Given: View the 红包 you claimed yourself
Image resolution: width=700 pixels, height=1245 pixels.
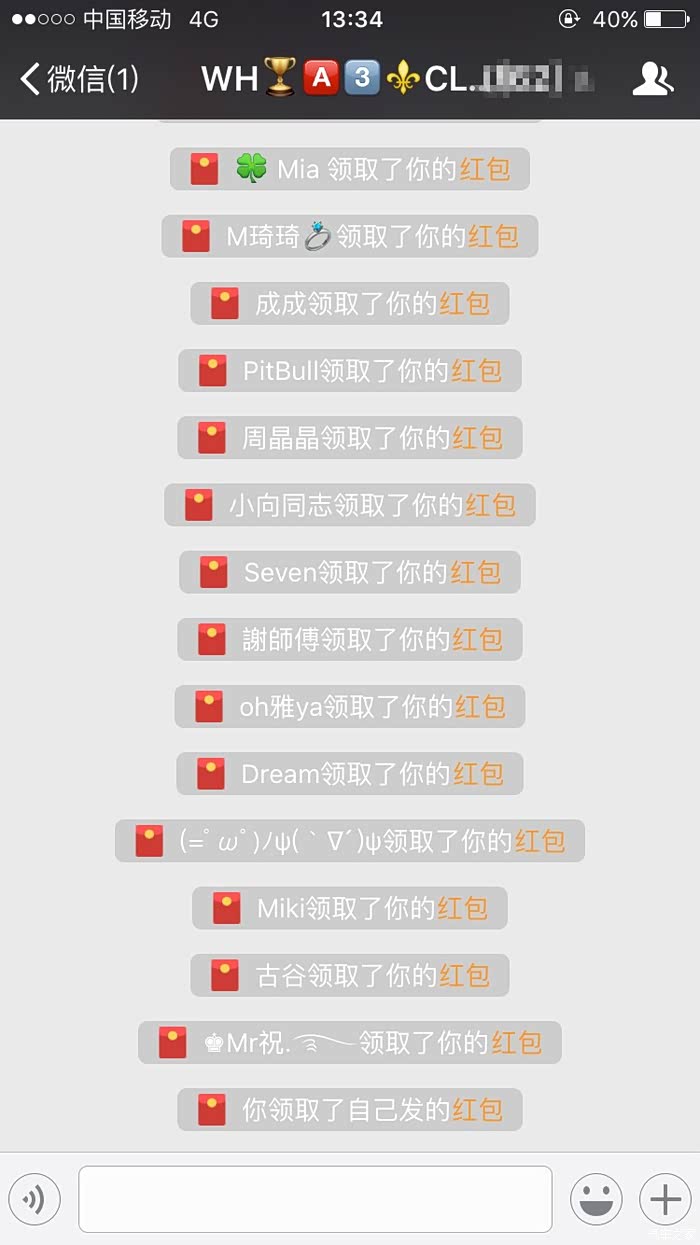Looking at the screenshot, I should point(477,1110).
